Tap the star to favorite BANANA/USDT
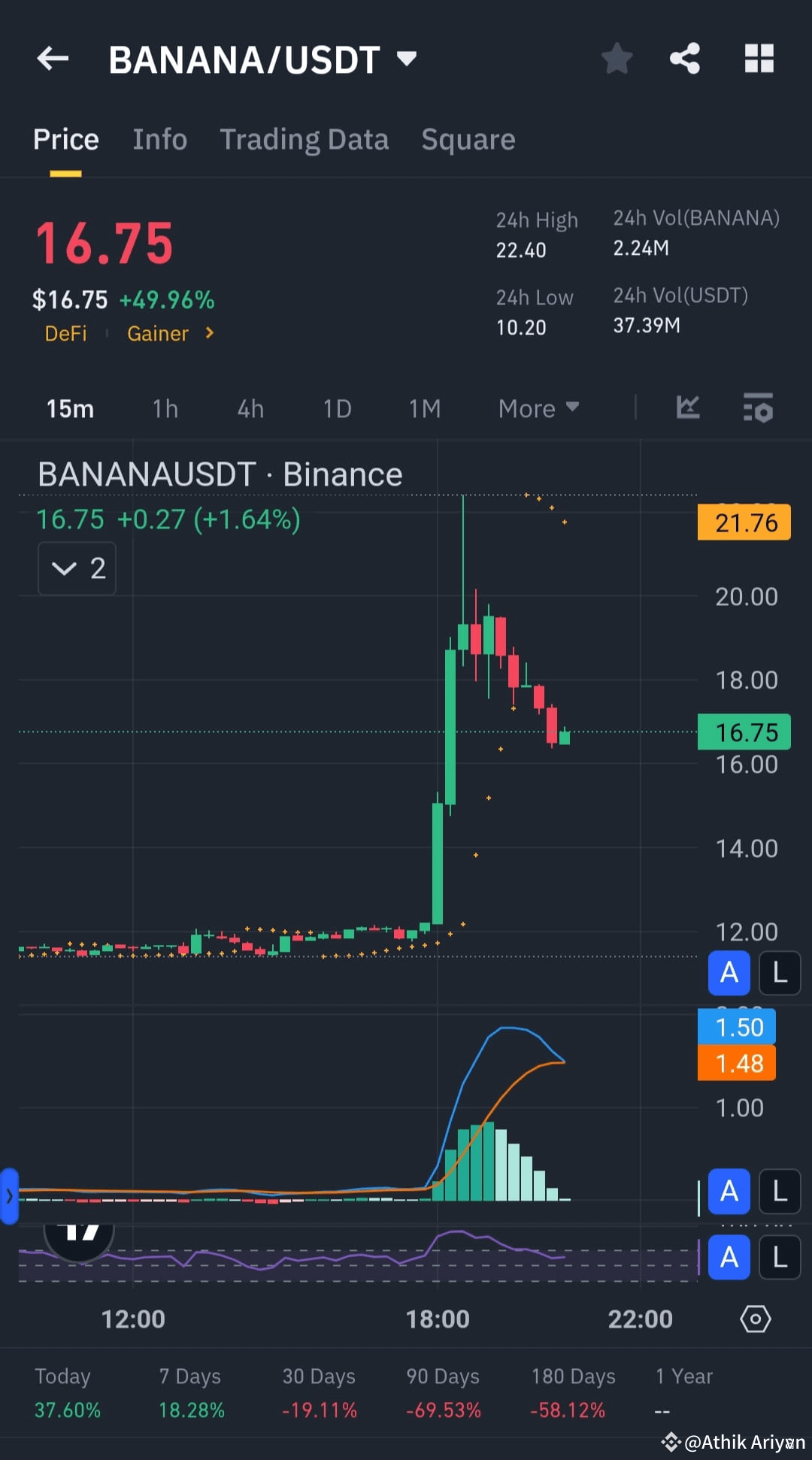This screenshot has height=1460, width=812. (617, 59)
